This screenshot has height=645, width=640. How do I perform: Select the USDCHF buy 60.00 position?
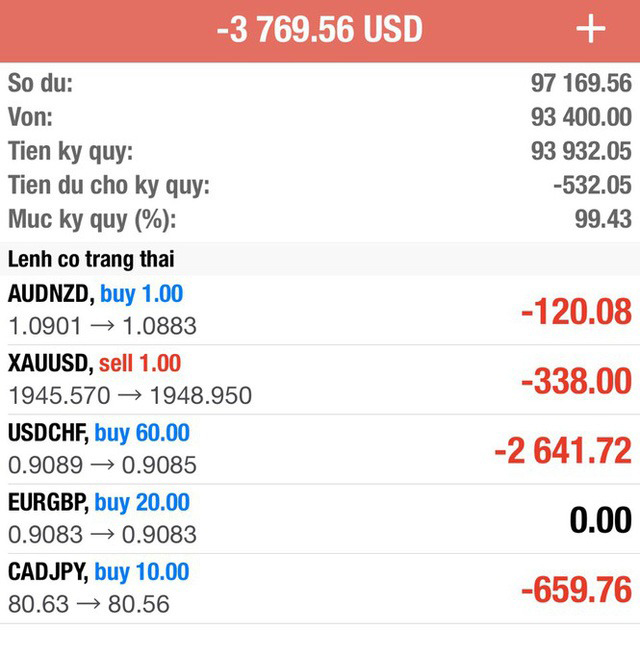(x=320, y=450)
